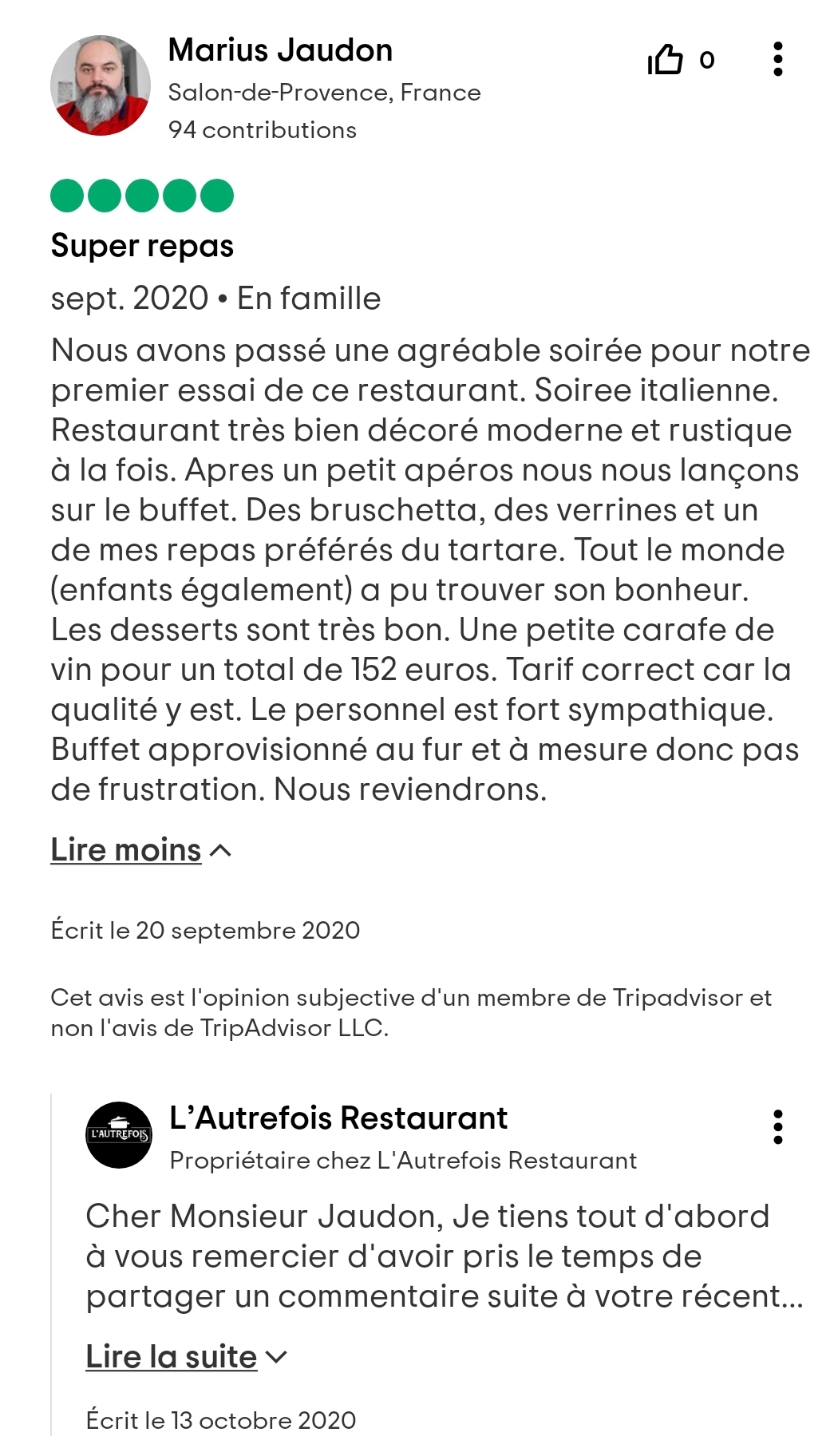Like Marius Jaudon's review with thumbs-up
The width and height of the screenshot is (834, 1456).
pyautogui.click(x=666, y=60)
